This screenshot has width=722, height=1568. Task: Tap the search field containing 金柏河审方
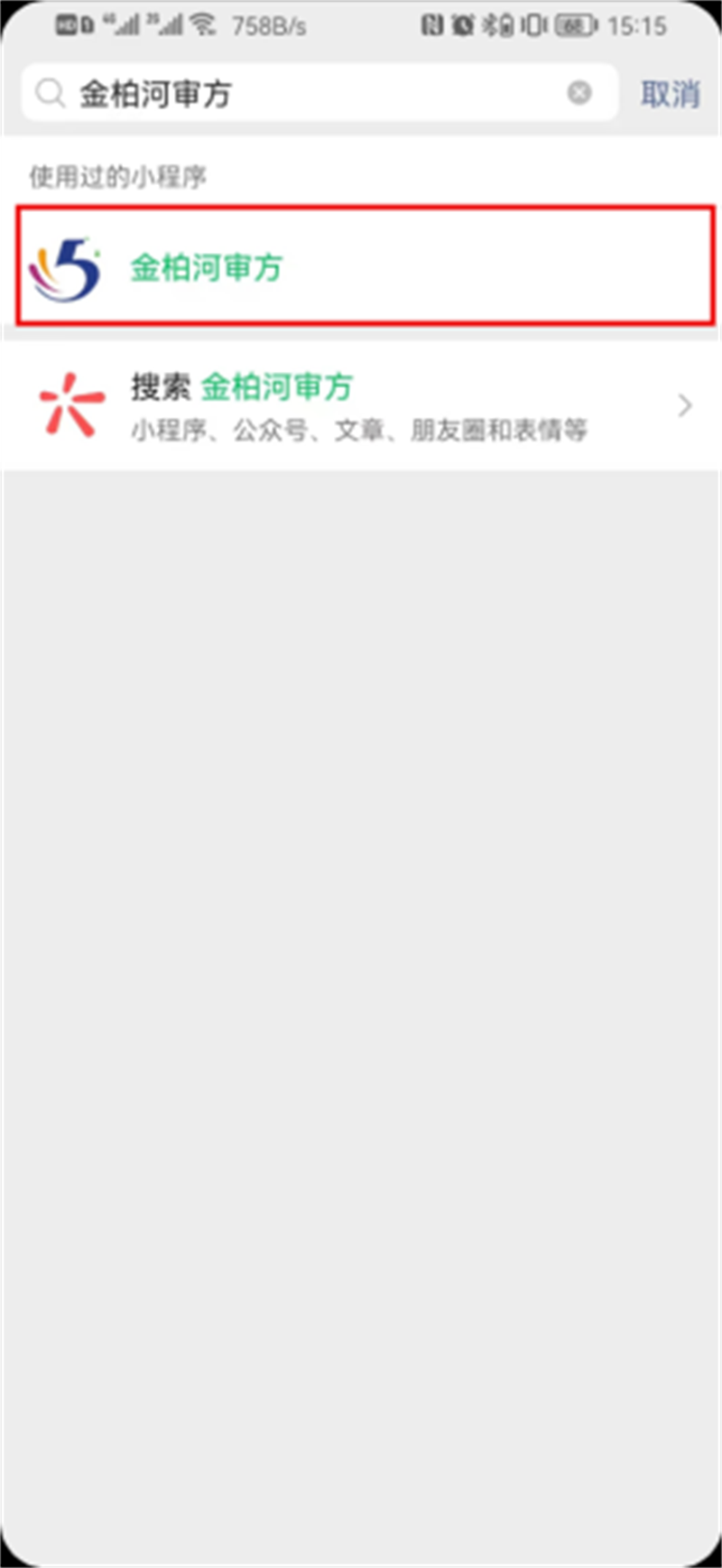coord(319,92)
